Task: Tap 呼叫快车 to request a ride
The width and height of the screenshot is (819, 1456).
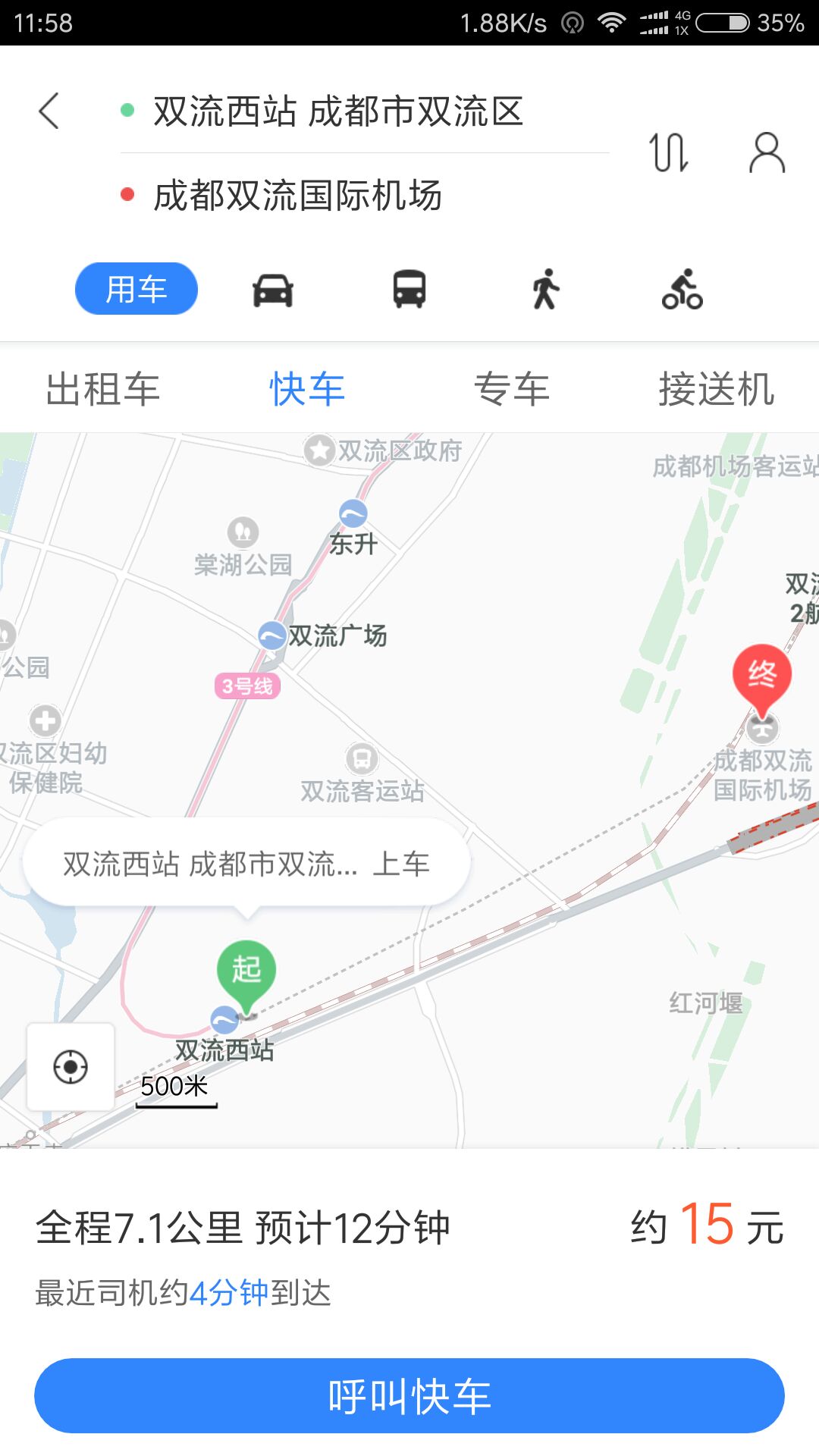Action: (x=409, y=1395)
